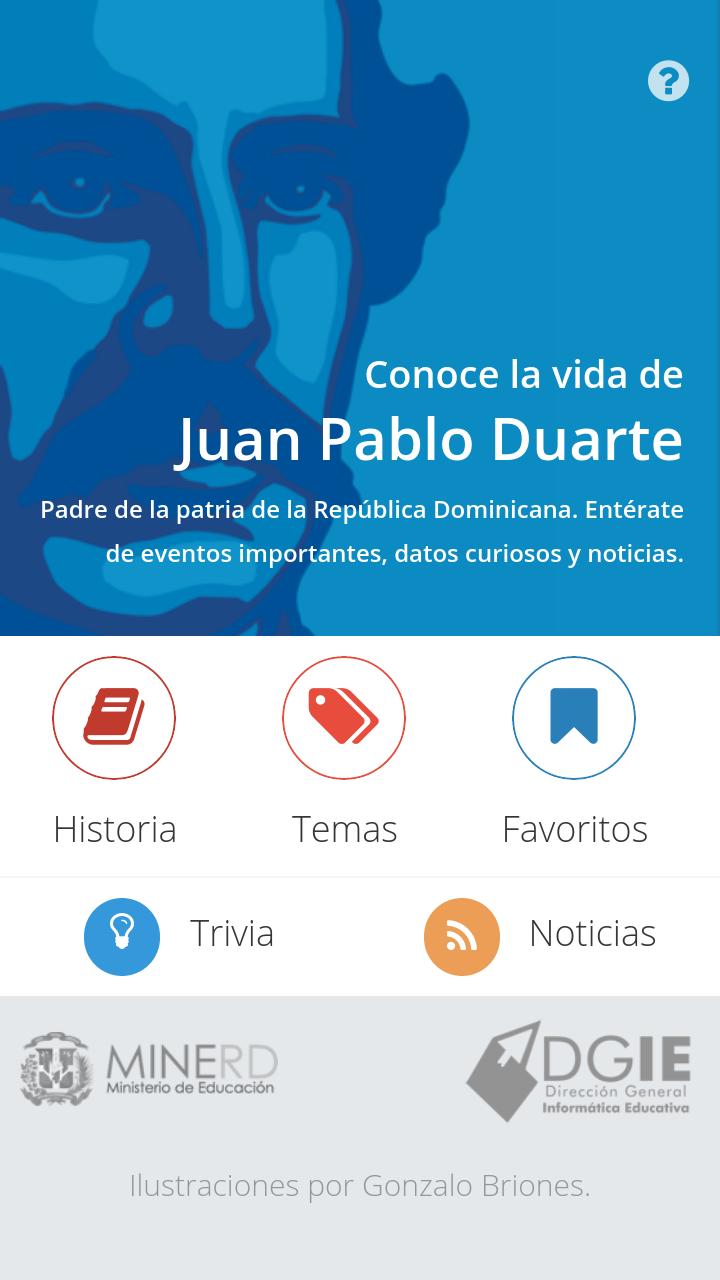Select the Favoritos text label
Image resolution: width=720 pixels, height=1280 pixels.
pos(573,828)
